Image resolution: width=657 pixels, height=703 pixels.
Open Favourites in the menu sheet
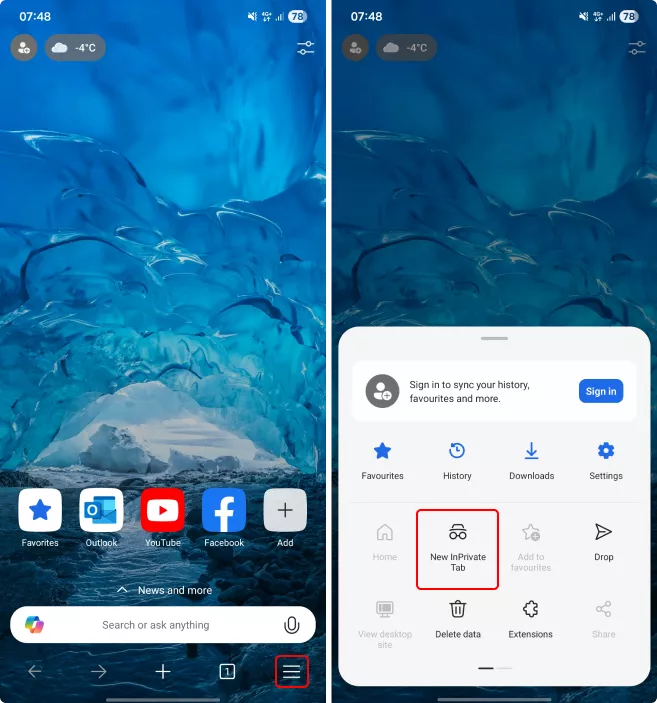[x=382, y=460]
